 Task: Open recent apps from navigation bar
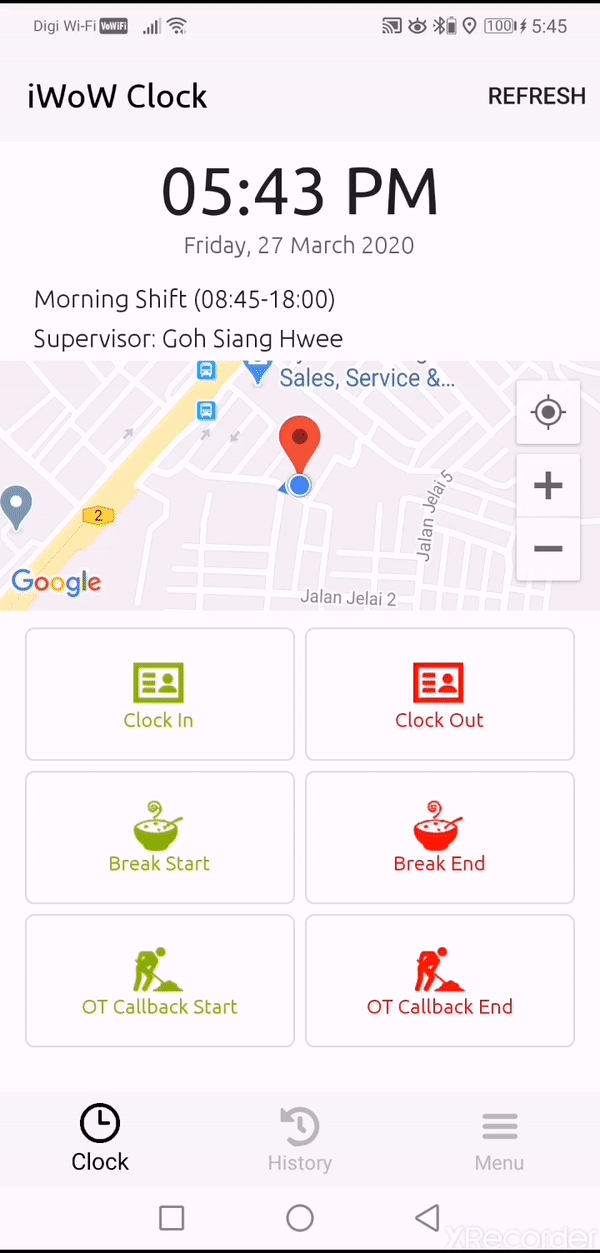(172, 1217)
